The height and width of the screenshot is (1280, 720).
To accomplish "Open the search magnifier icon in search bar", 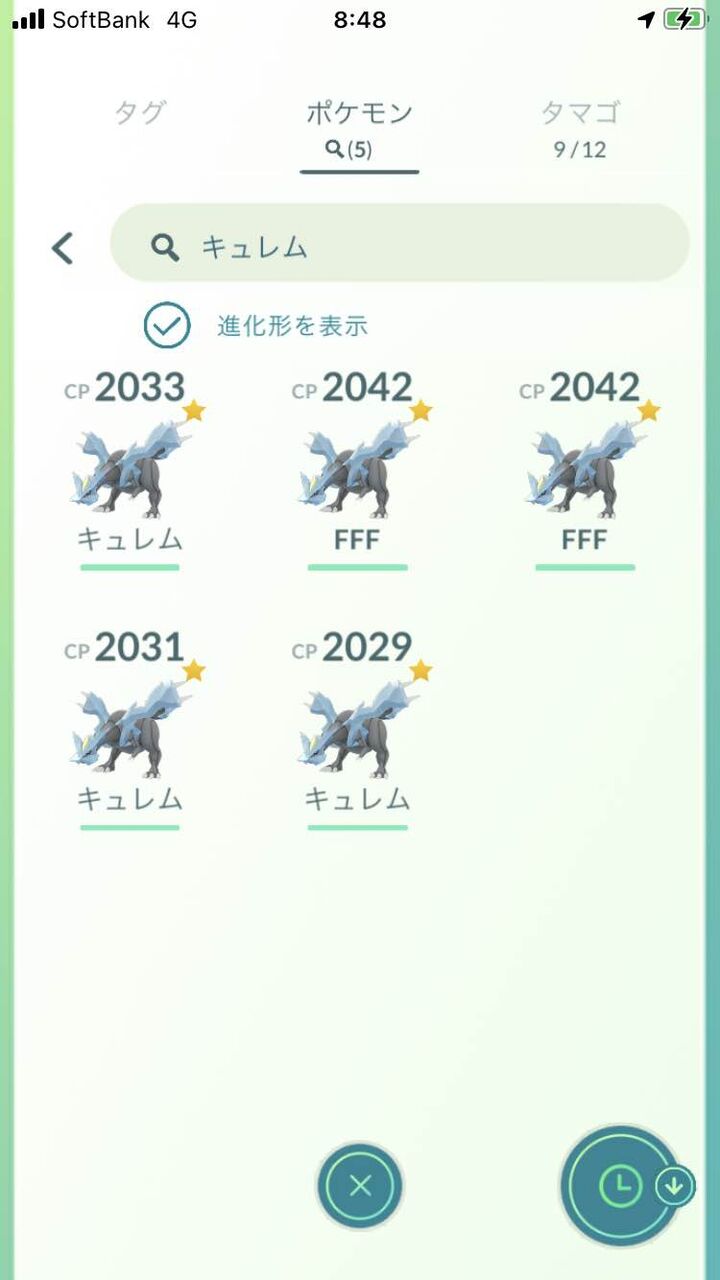I will pyautogui.click(x=166, y=247).
